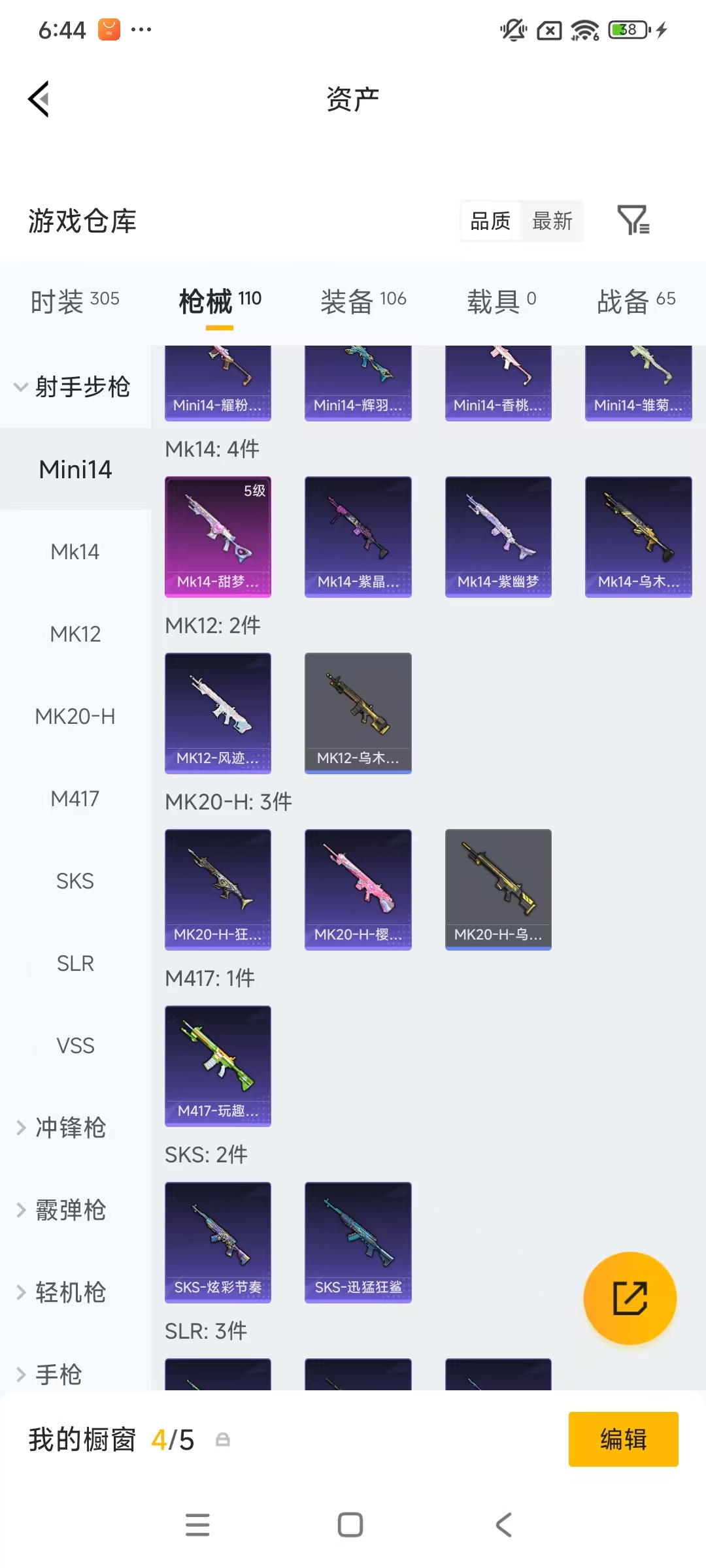Image resolution: width=706 pixels, height=1568 pixels.
Task: Switch to the 装备 tab
Action: pos(363,301)
